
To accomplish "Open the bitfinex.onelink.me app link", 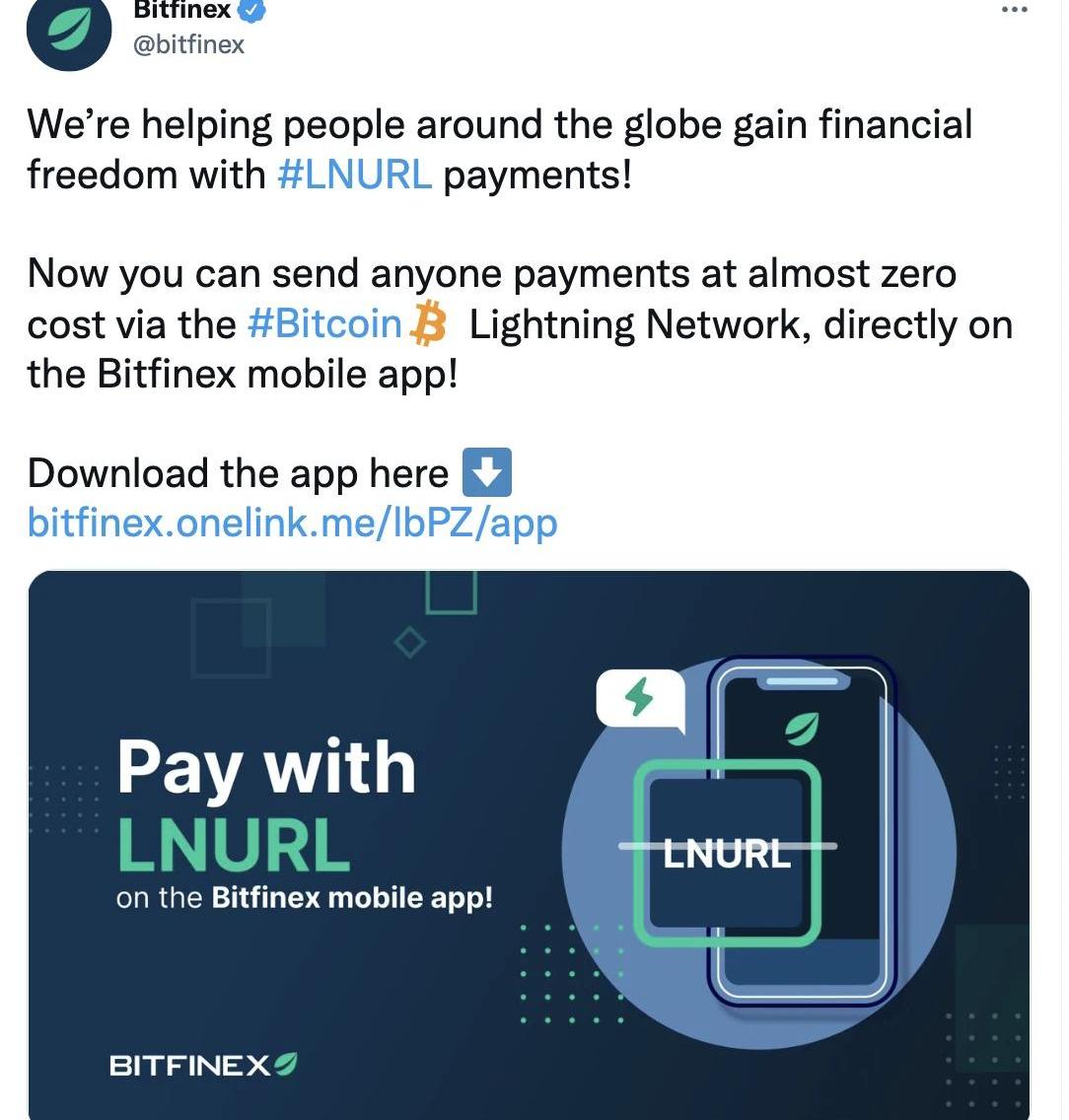I will (x=292, y=523).
